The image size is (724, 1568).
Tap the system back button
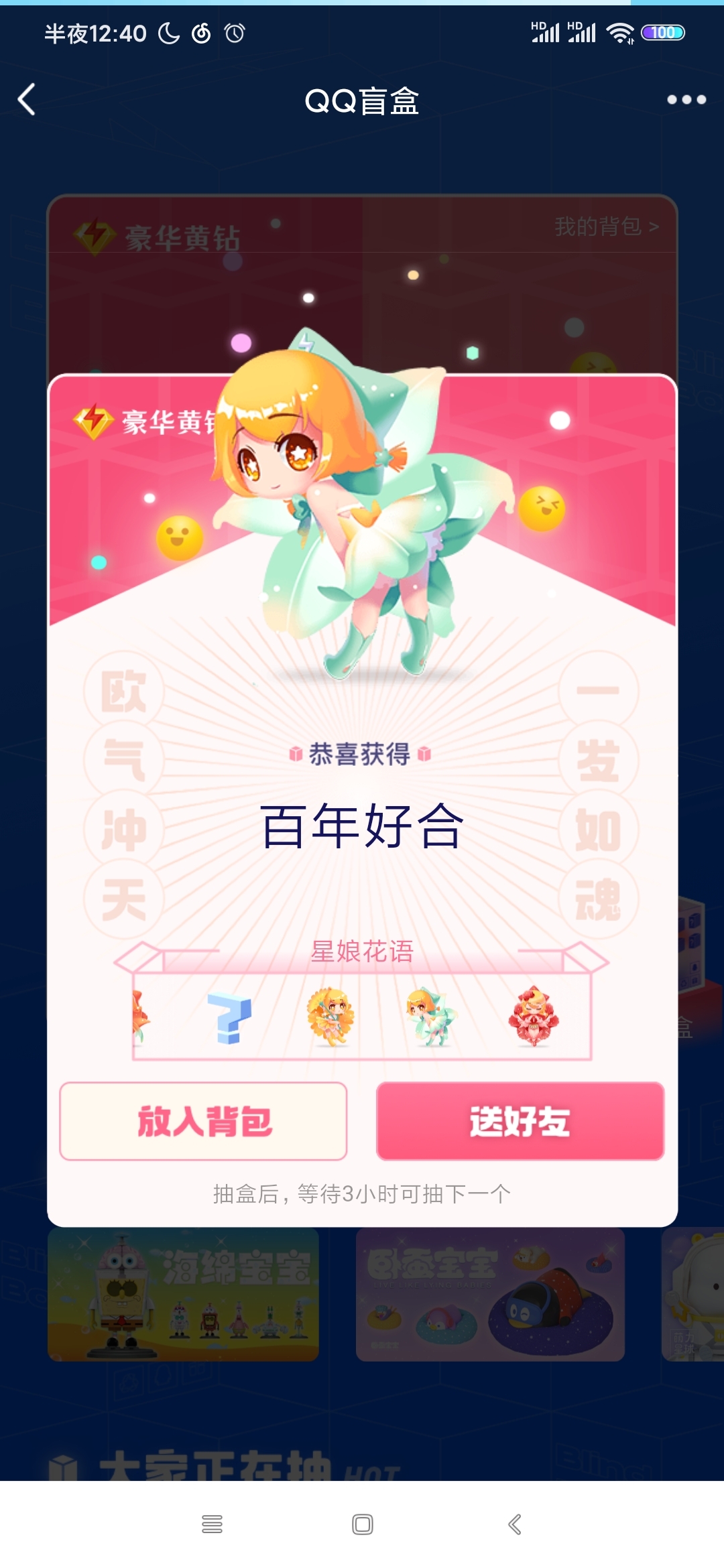click(514, 1524)
